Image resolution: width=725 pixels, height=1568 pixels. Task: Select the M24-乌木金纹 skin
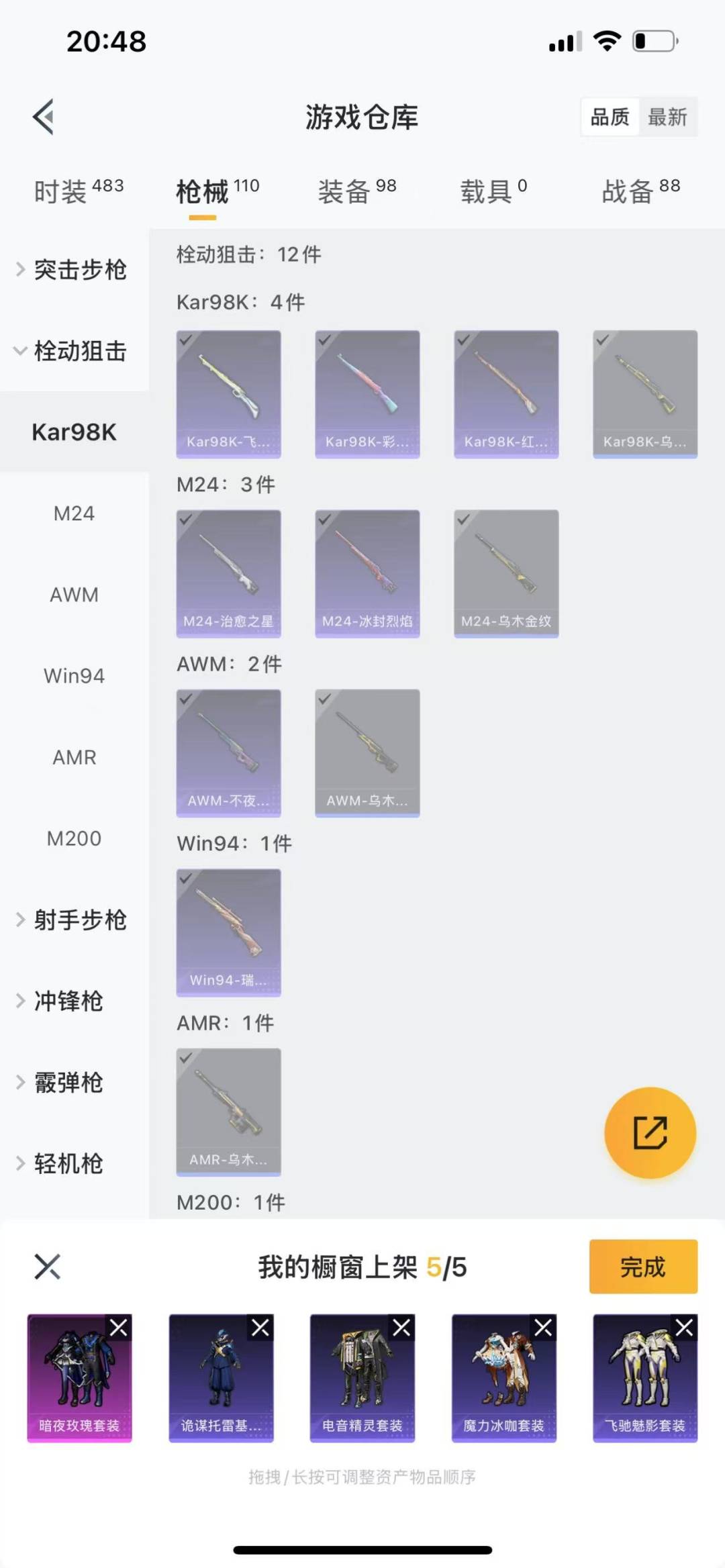click(506, 573)
